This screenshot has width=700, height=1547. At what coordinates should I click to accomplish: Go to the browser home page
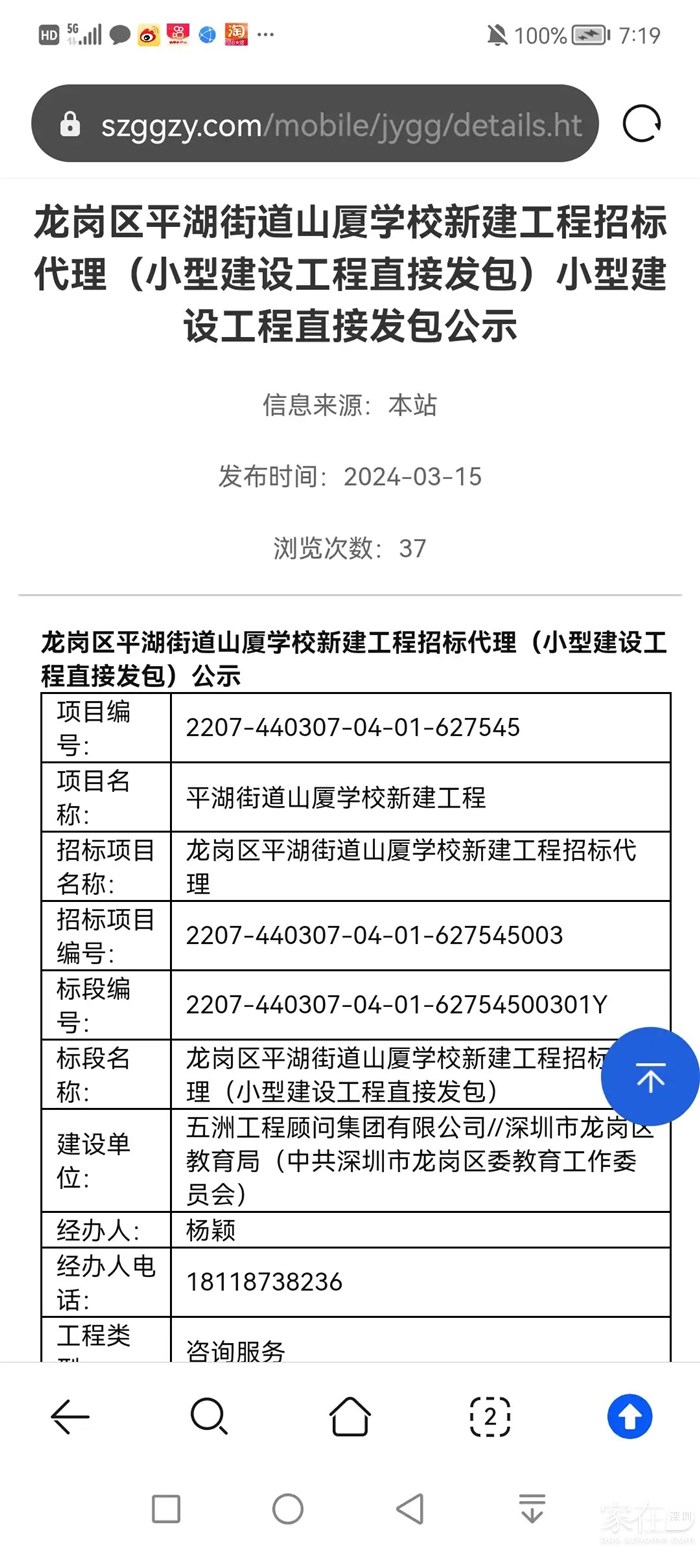tap(350, 1416)
